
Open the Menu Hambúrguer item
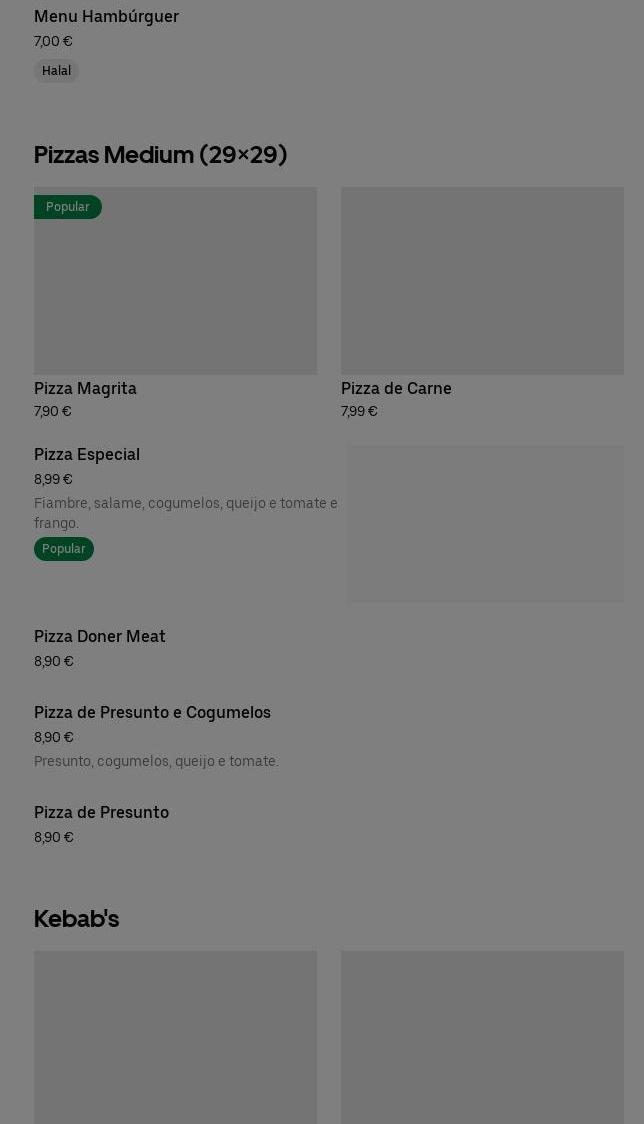click(106, 17)
